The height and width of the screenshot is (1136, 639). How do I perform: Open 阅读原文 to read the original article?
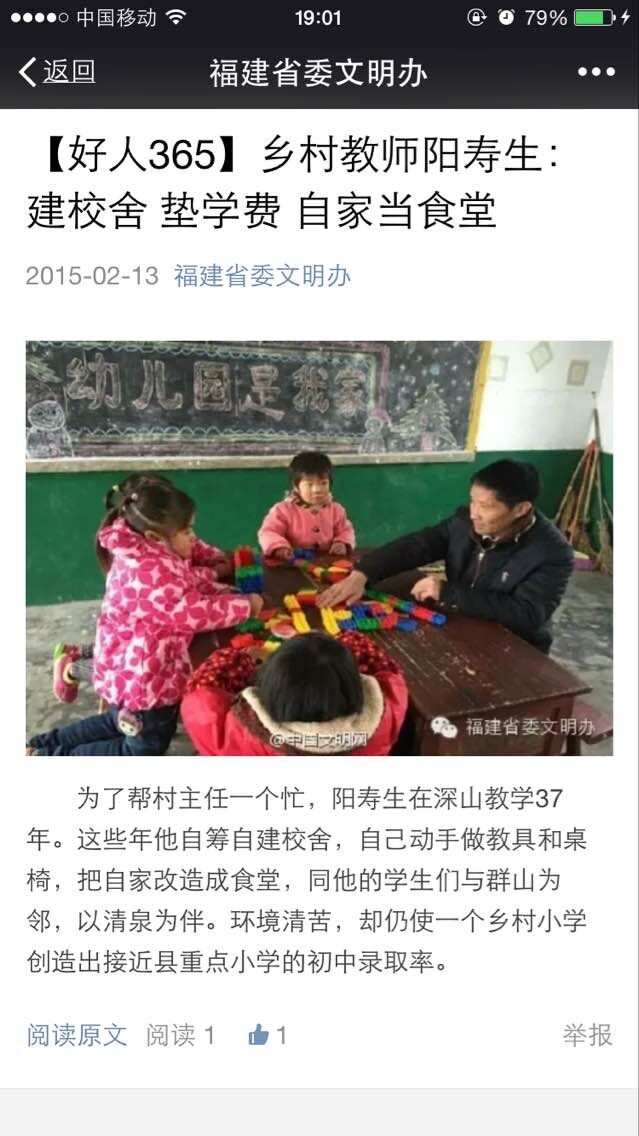(77, 1035)
